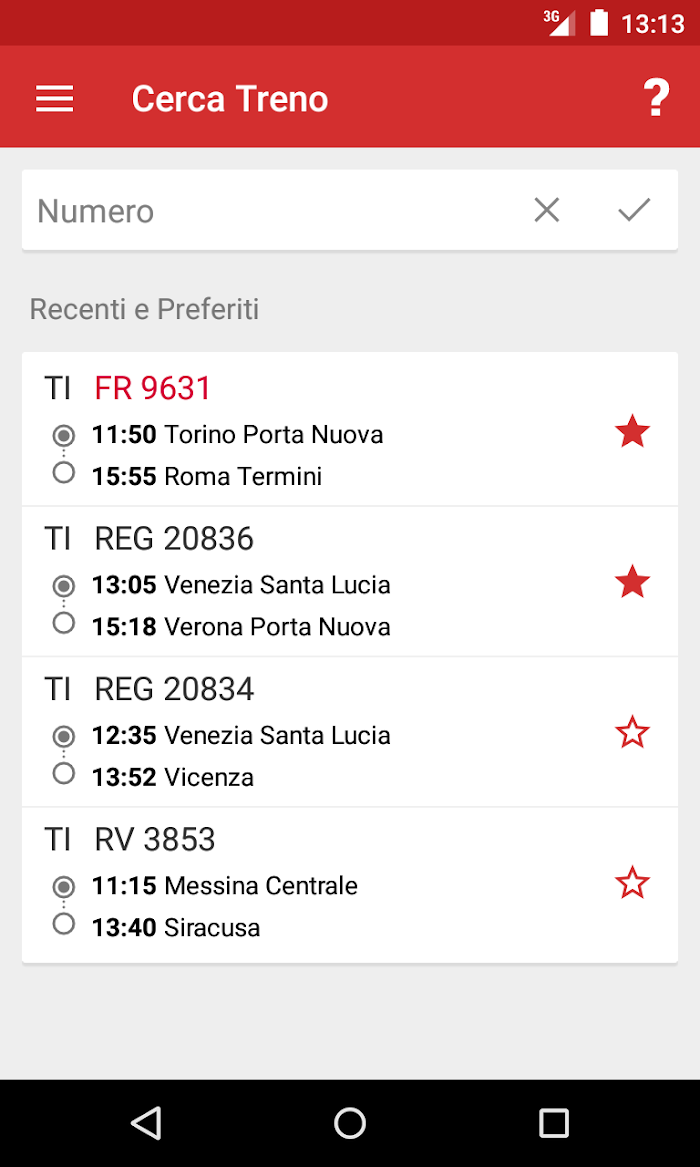Go to the home screen

350,1122
